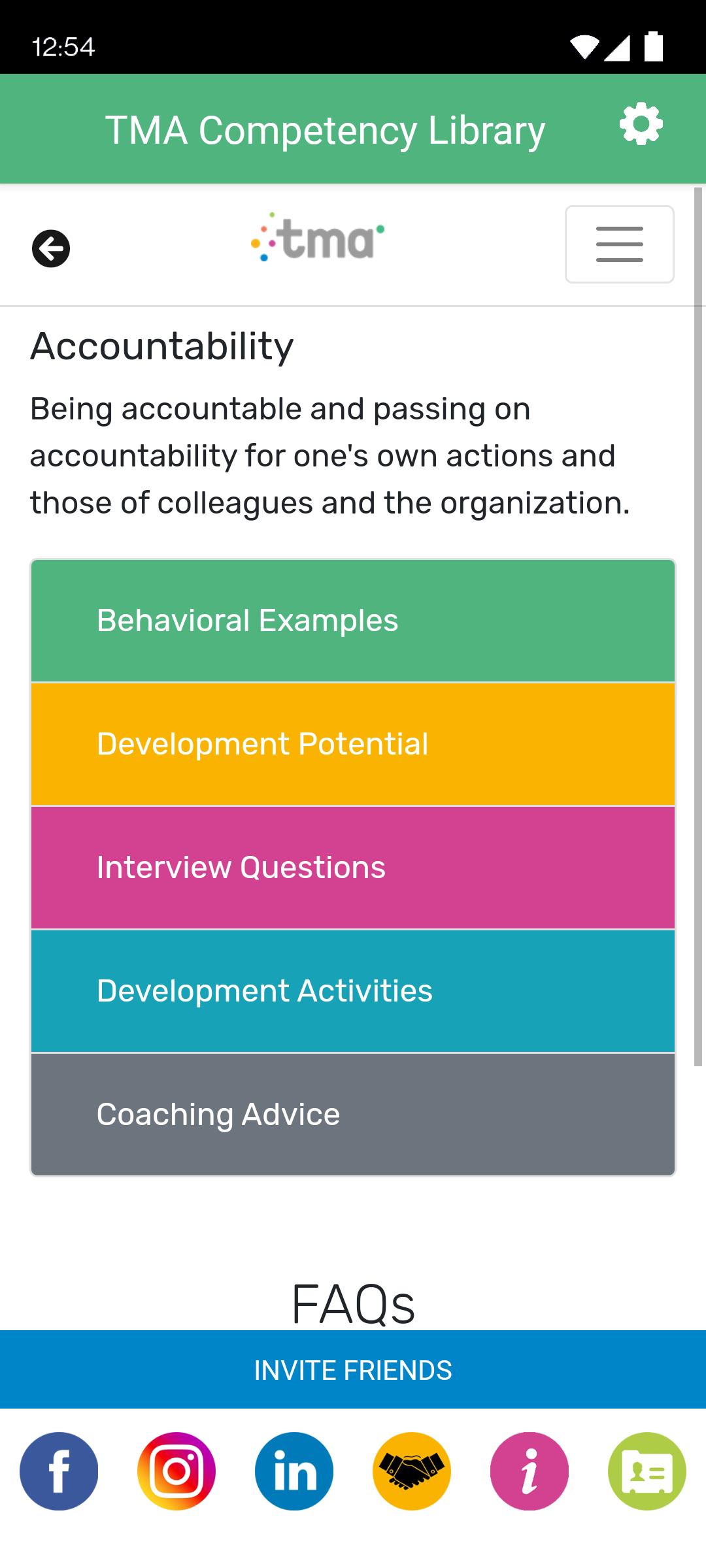Open the green contact card icon

[x=647, y=1471]
